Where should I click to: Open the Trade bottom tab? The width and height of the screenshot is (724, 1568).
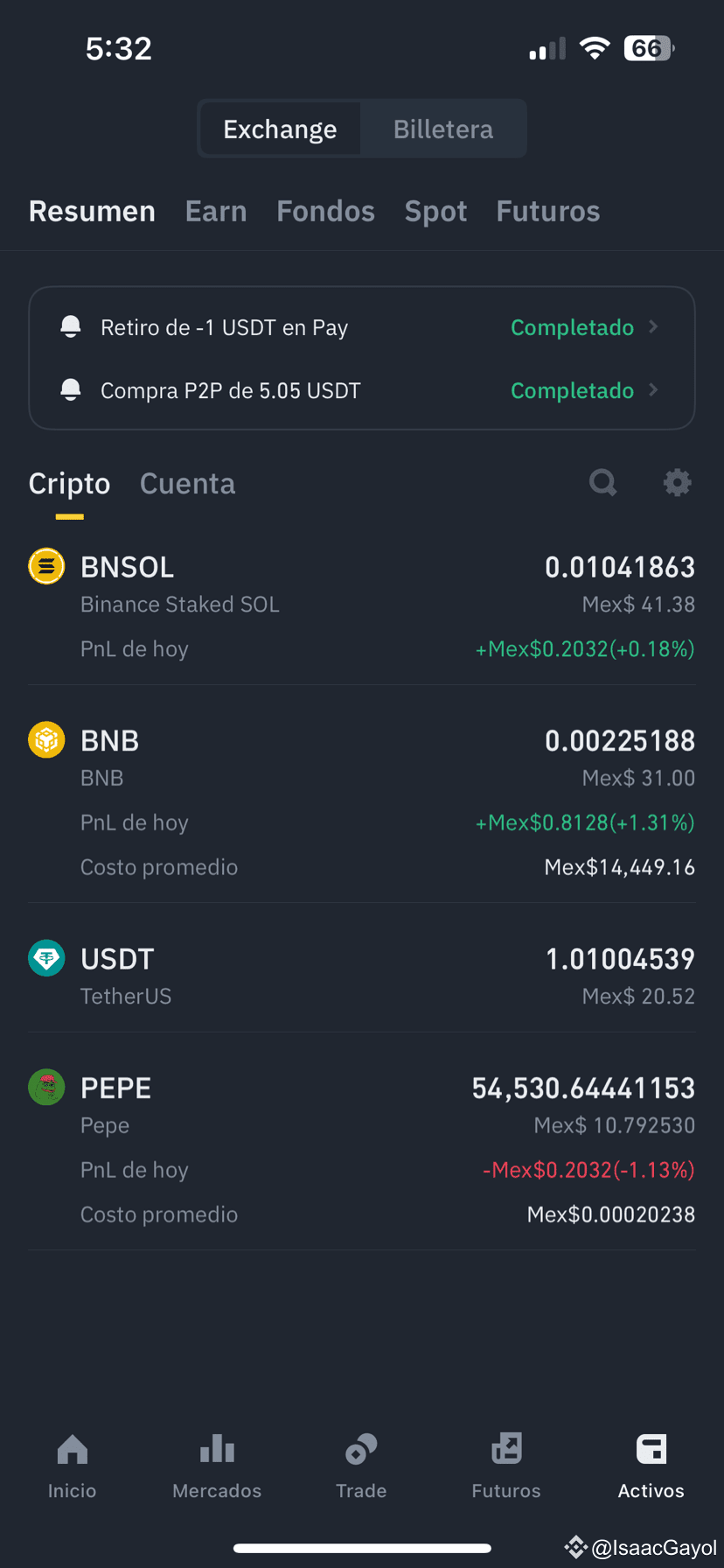click(x=361, y=1466)
